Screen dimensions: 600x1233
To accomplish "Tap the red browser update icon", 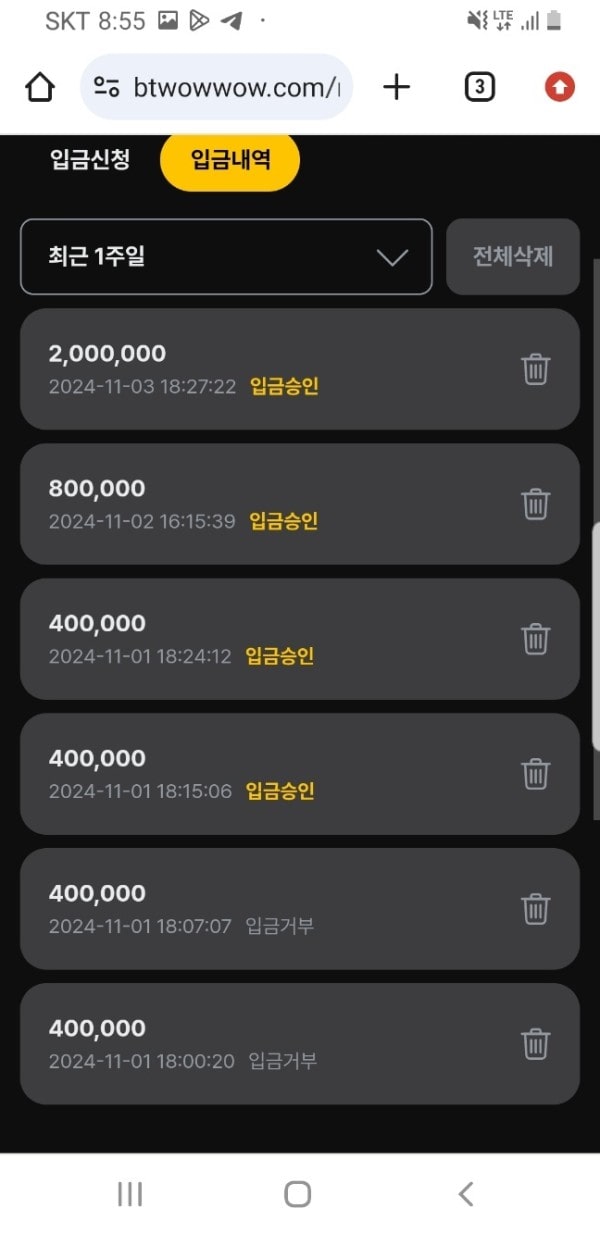I will click(x=560, y=88).
